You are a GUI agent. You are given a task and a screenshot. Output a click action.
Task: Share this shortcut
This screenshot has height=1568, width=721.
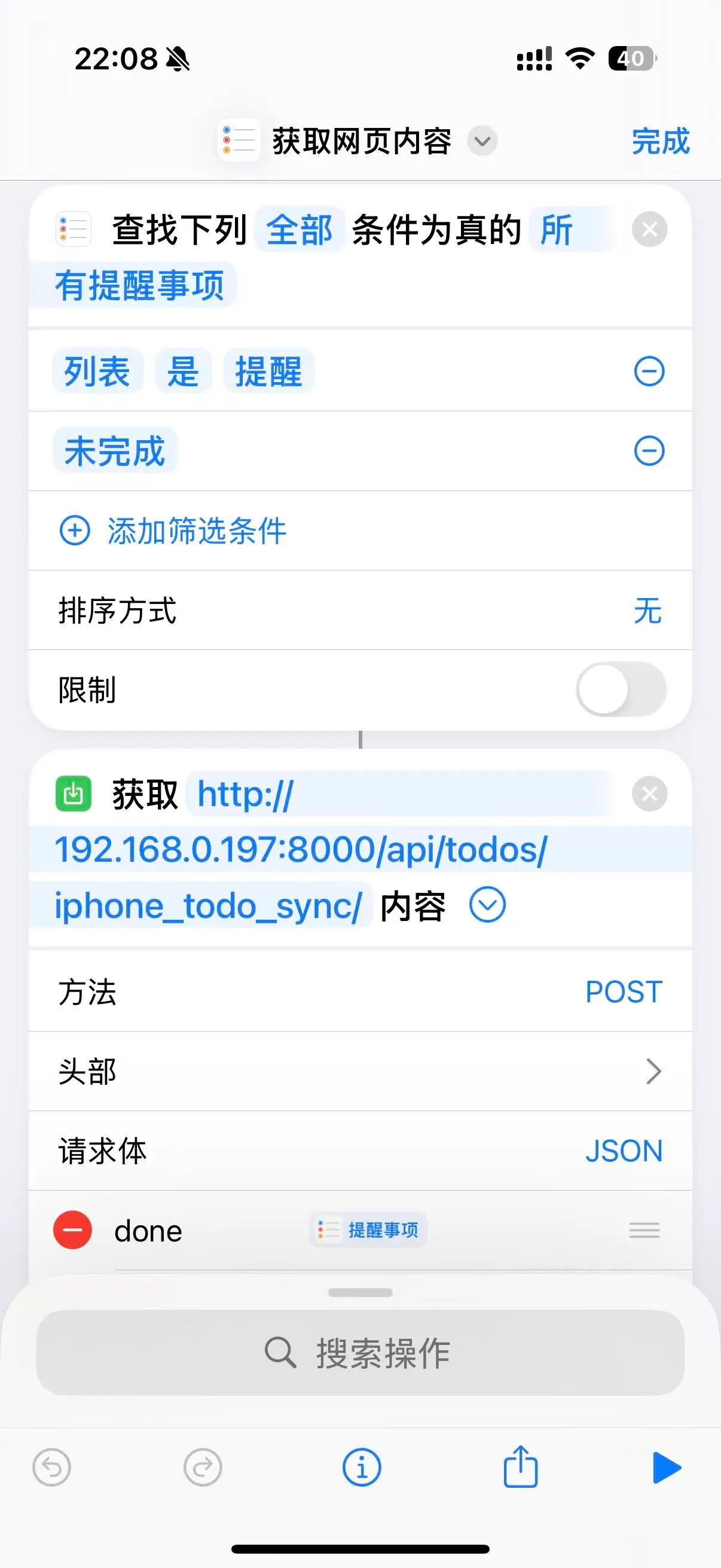click(x=520, y=1468)
